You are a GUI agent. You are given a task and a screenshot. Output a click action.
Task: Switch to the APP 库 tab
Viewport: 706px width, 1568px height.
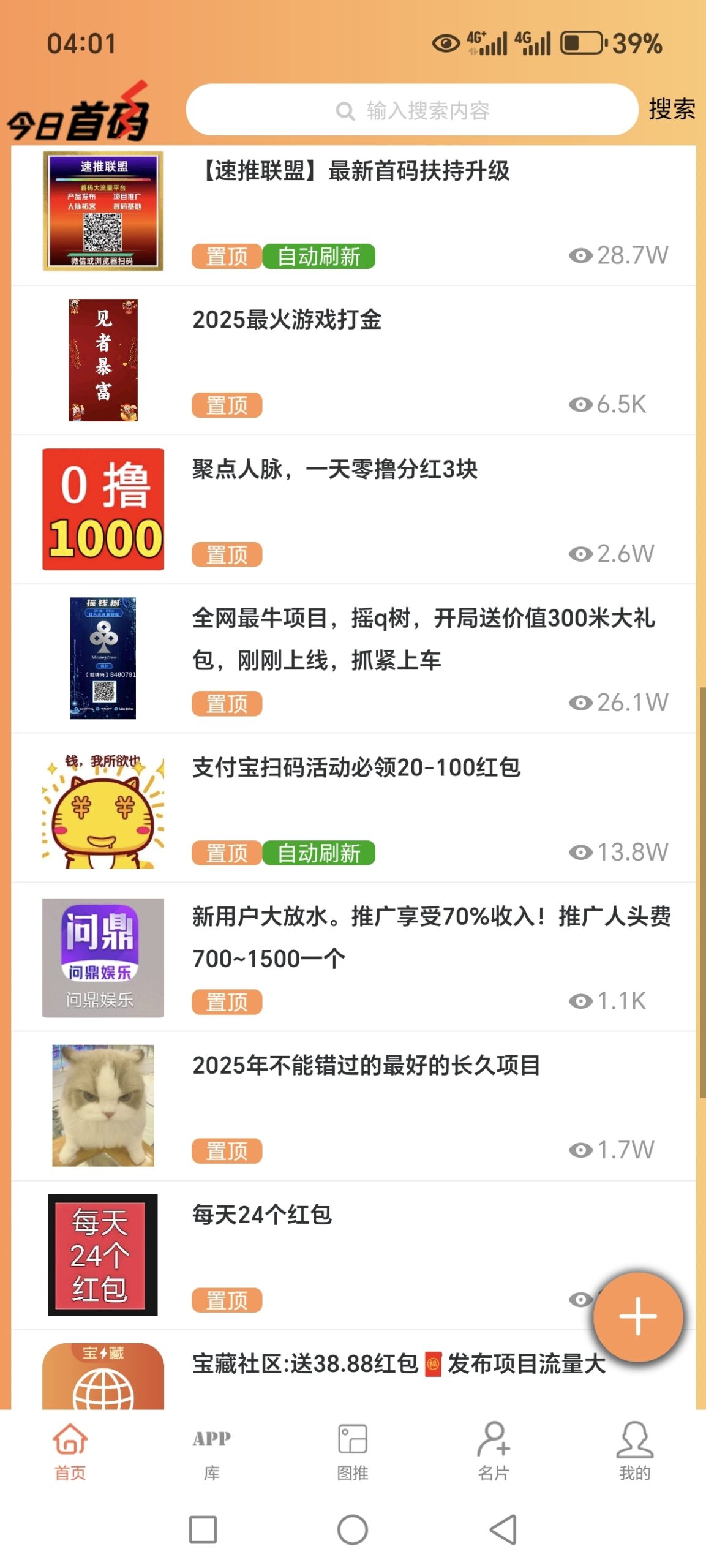(x=211, y=1451)
